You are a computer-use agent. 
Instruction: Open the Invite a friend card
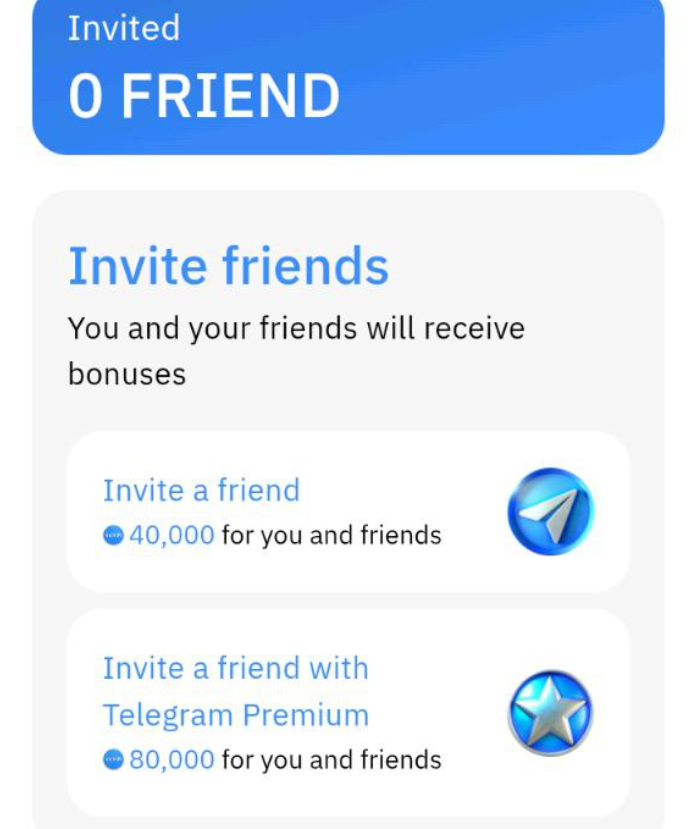pos(347,511)
